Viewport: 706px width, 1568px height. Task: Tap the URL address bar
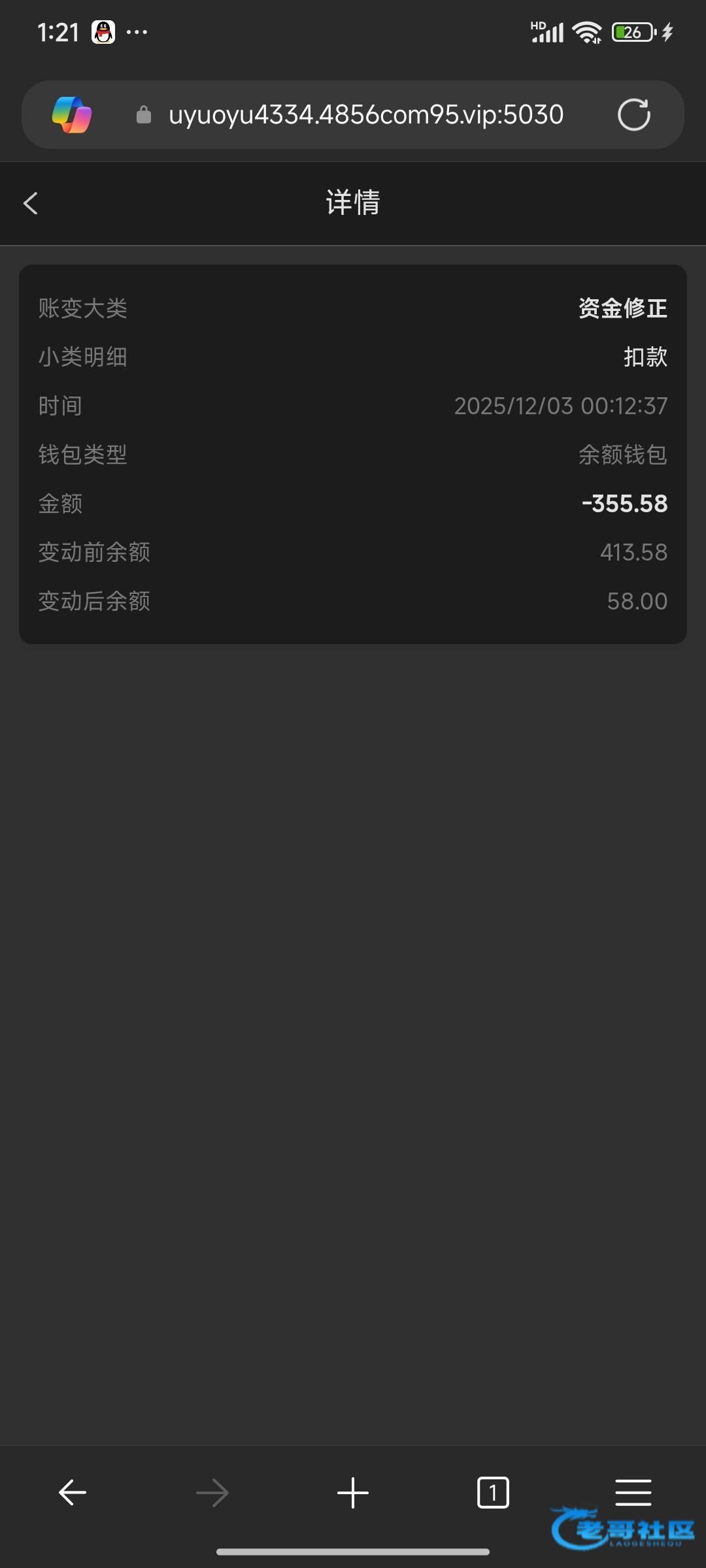(365, 115)
